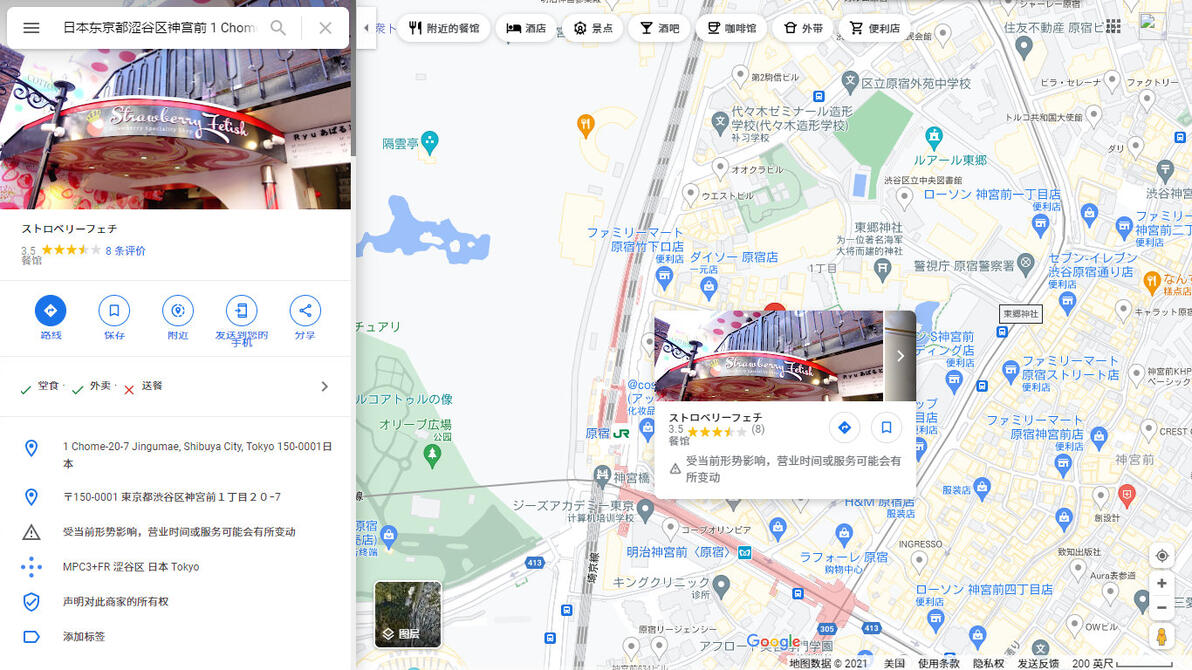Expand the dine-in and takeout options row
Image resolution: width=1192 pixels, height=670 pixels.
coord(176,387)
